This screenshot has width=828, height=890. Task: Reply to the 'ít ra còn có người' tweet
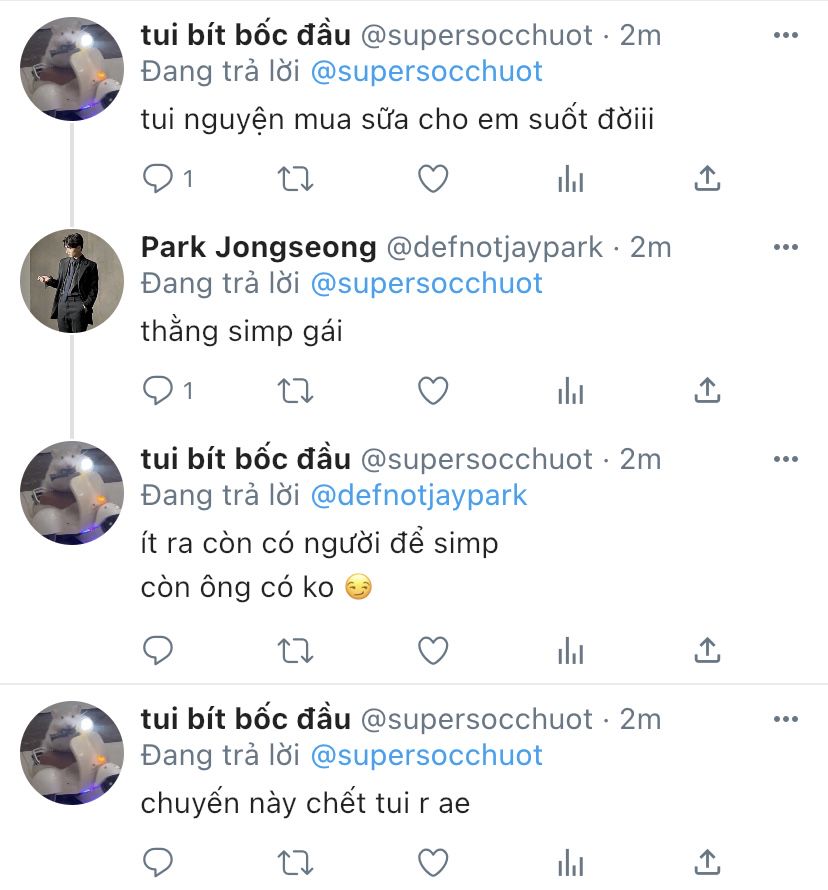(159, 651)
